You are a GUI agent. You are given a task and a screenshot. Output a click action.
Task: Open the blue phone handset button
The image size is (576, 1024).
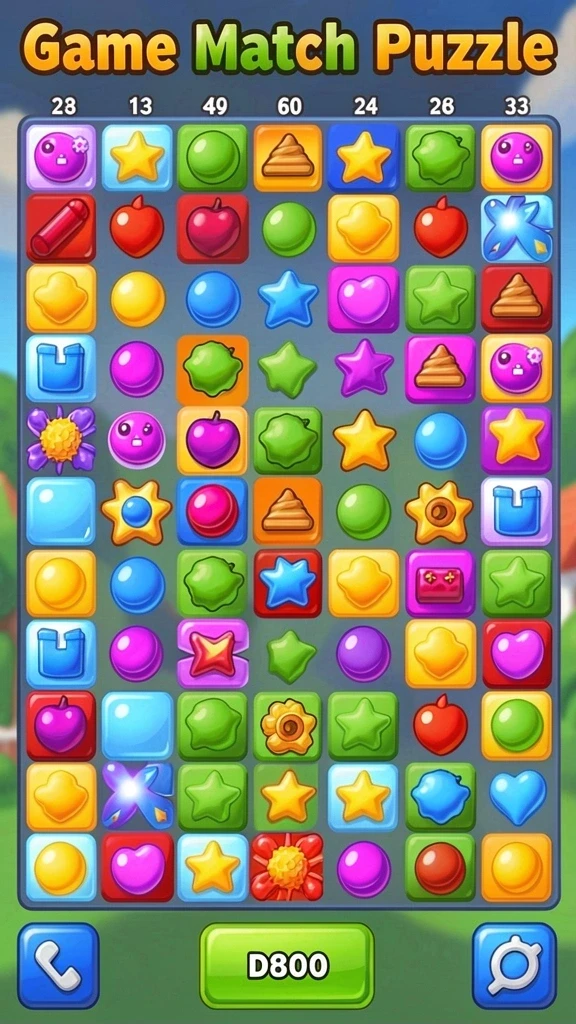click(x=59, y=965)
